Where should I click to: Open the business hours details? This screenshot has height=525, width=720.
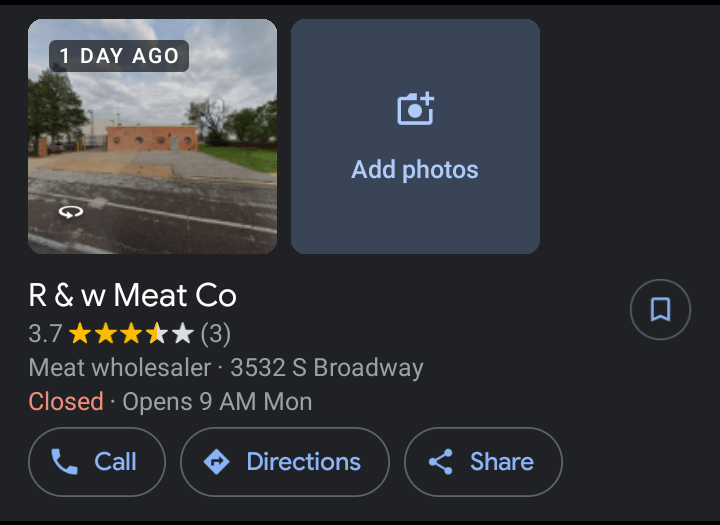pos(170,402)
